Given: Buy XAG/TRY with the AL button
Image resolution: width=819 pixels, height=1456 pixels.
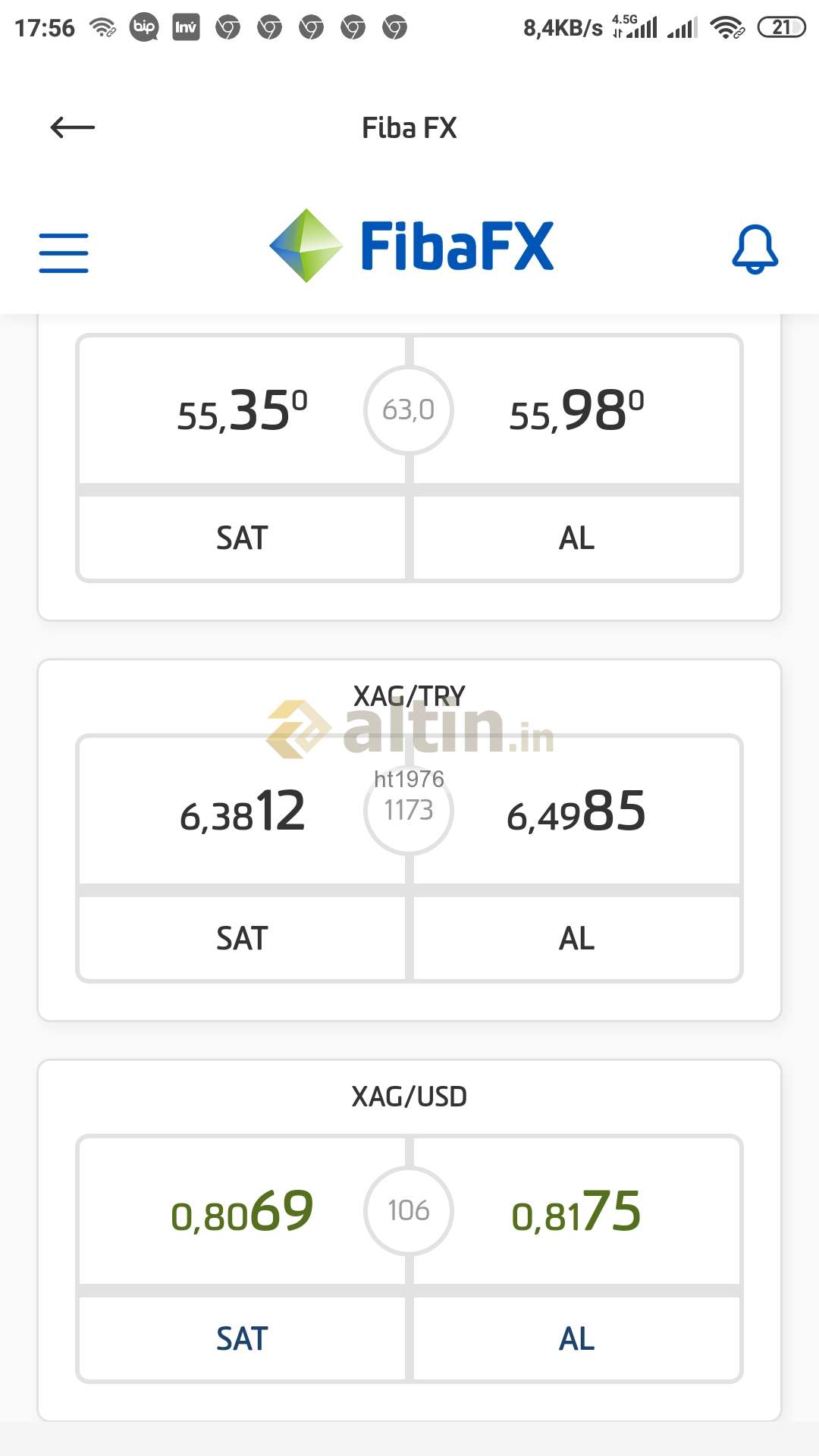Looking at the screenshot, I should (576, 938).
